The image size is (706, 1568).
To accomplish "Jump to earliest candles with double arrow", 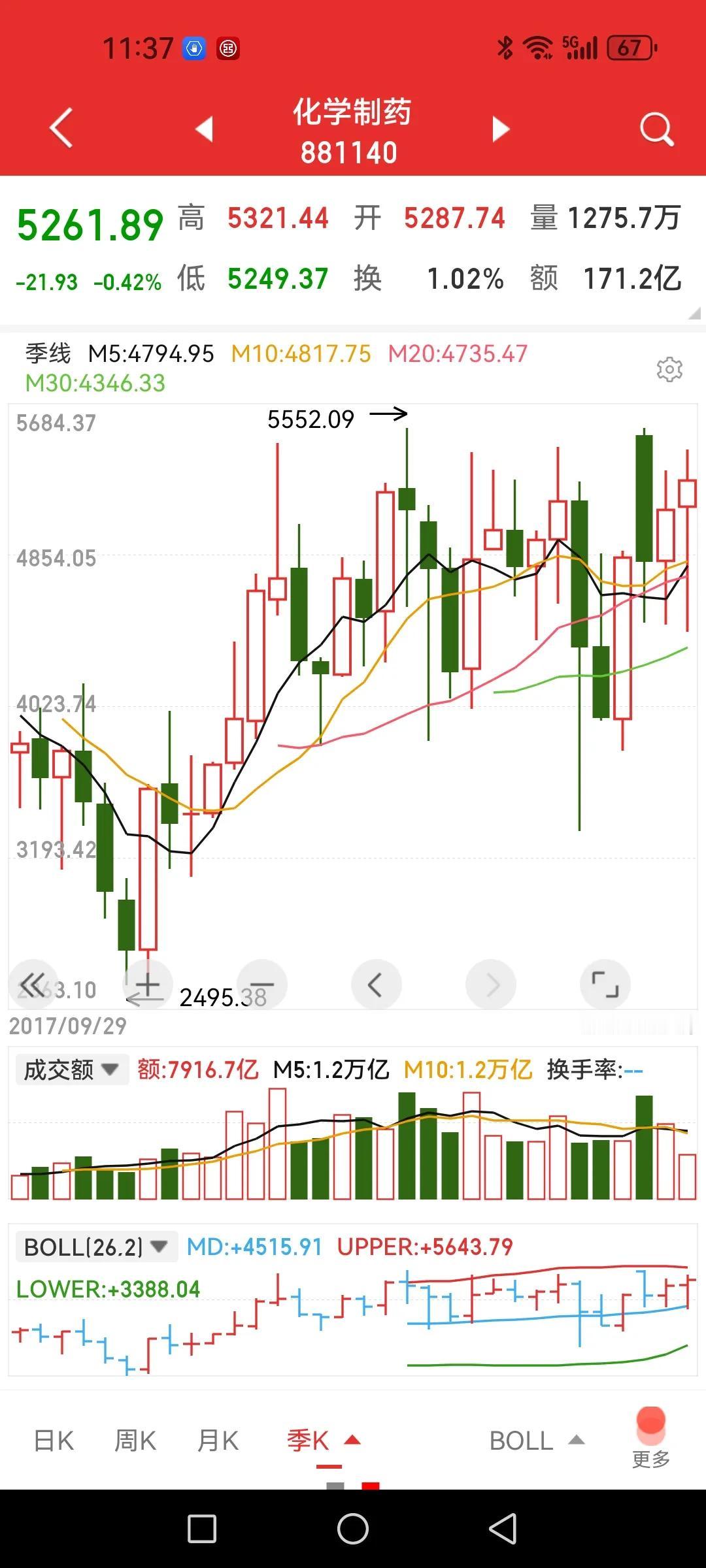I will [x=33, y=984].
